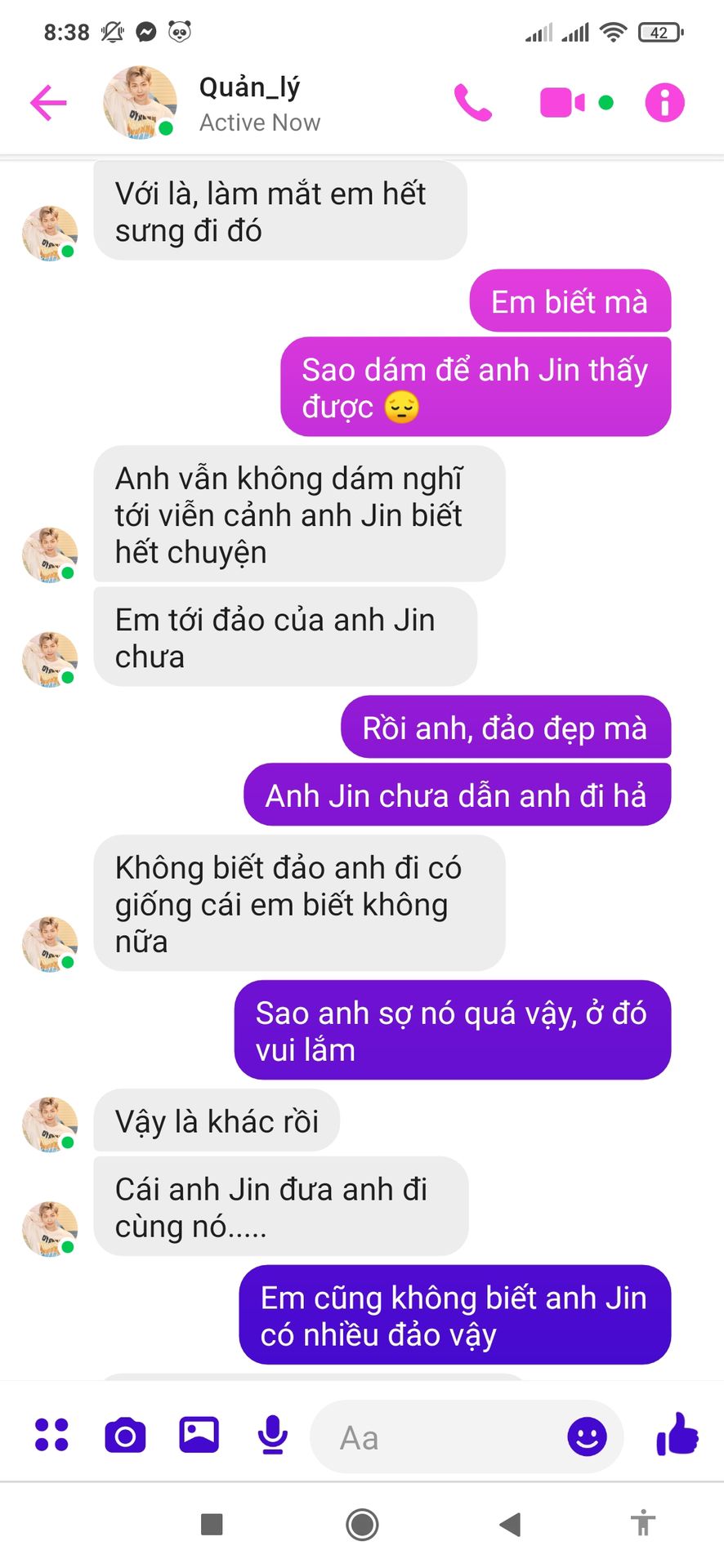Screen dimensions: 724x1568
Task: Start a video call with Quản_lý
Action: (x=562, y=103)
